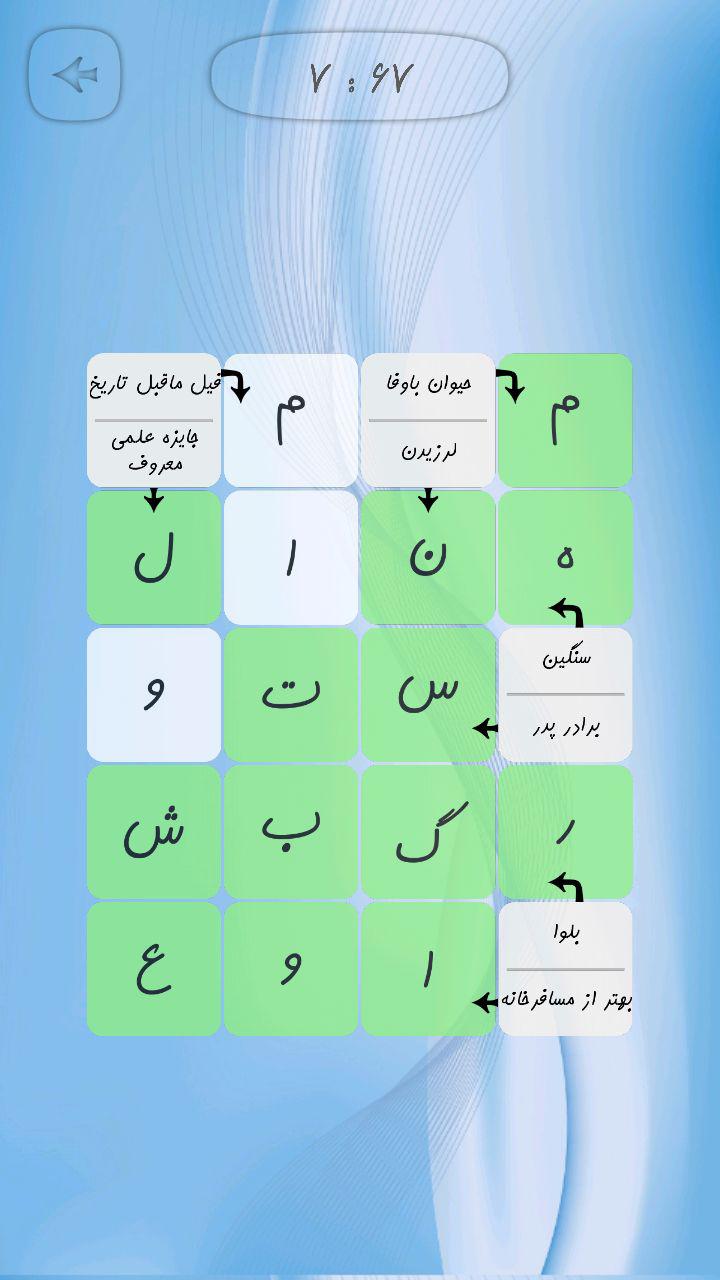Tap the letter tile ش
This screenshot has width=720, height=1280.
tap(152, 830)
